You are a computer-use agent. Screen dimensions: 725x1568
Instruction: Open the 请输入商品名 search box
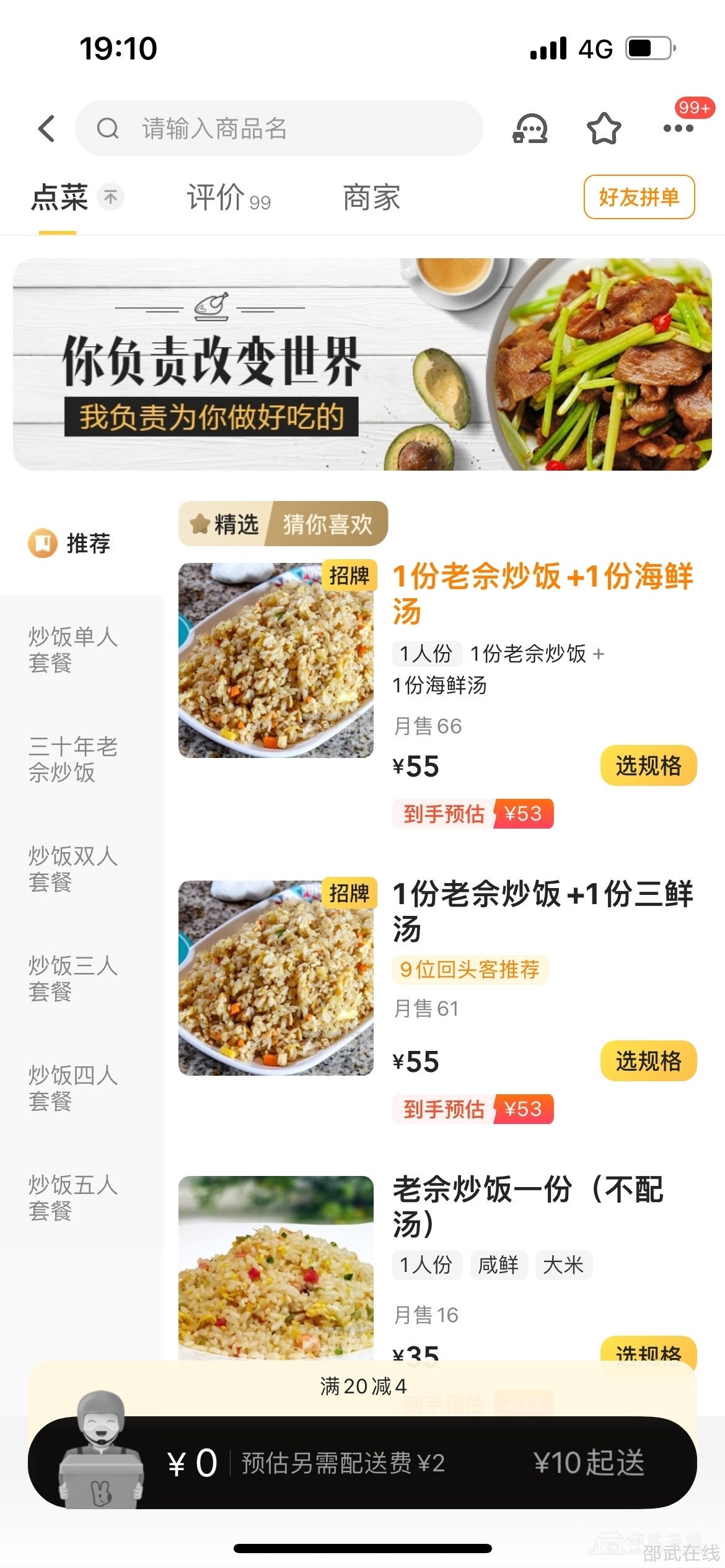click(279, 129)
